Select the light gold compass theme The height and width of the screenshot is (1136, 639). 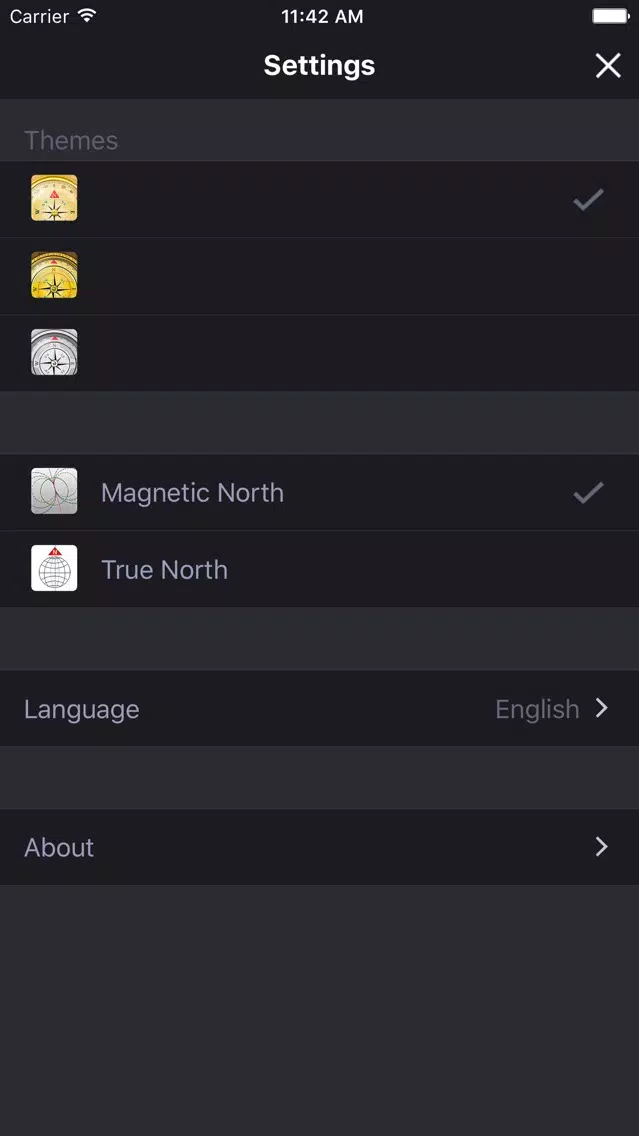pos(319,199)
